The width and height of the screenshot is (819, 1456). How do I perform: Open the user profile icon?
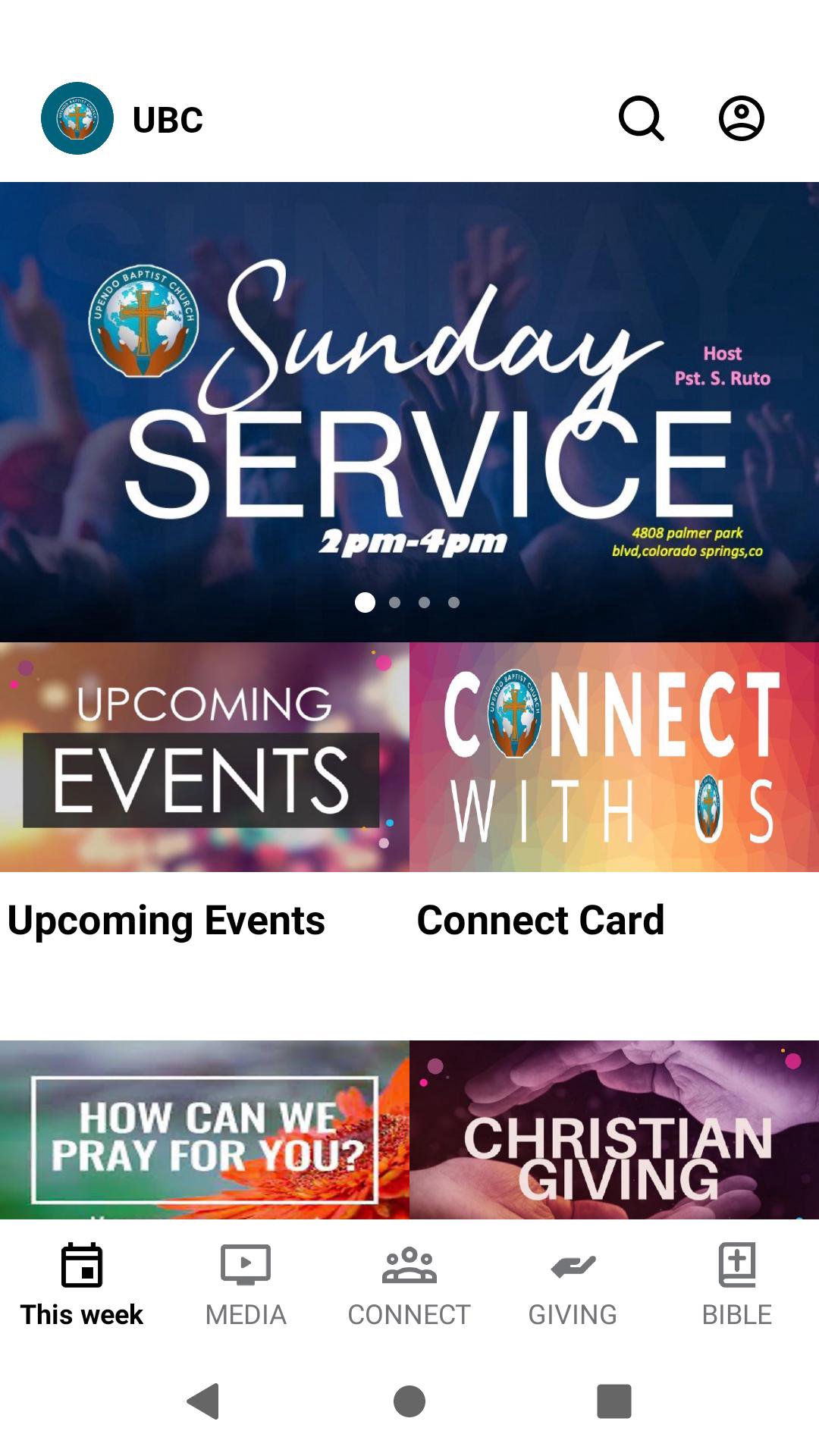[x=741, y=119]
